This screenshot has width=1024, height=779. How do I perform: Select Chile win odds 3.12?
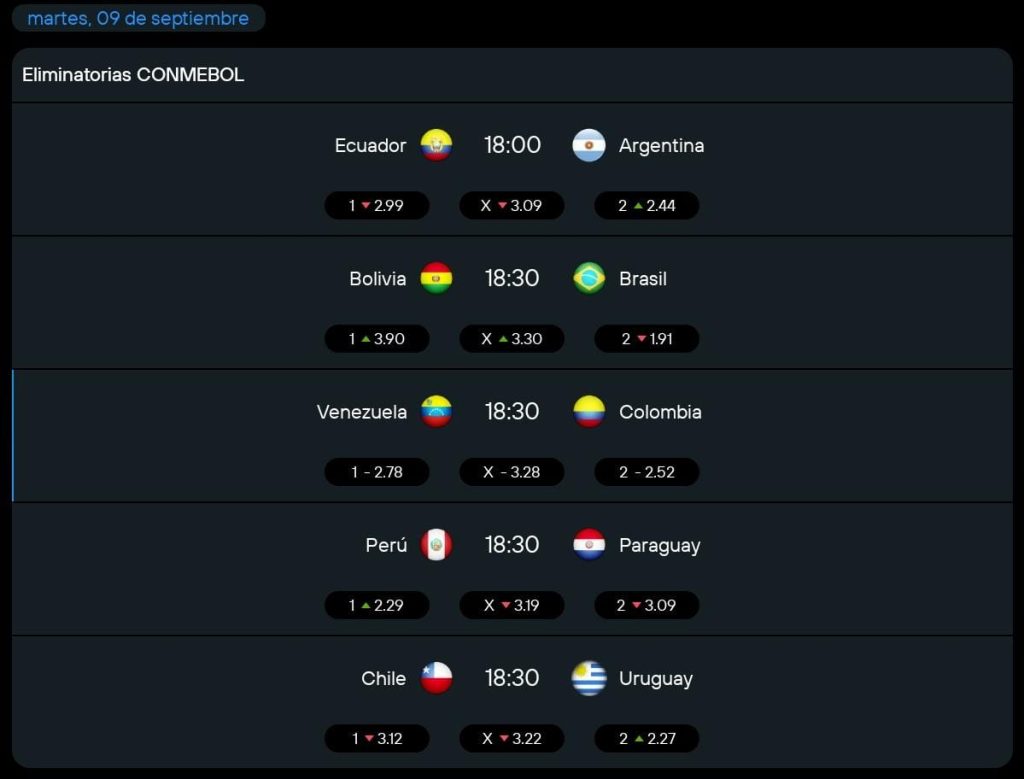(377, 739)
